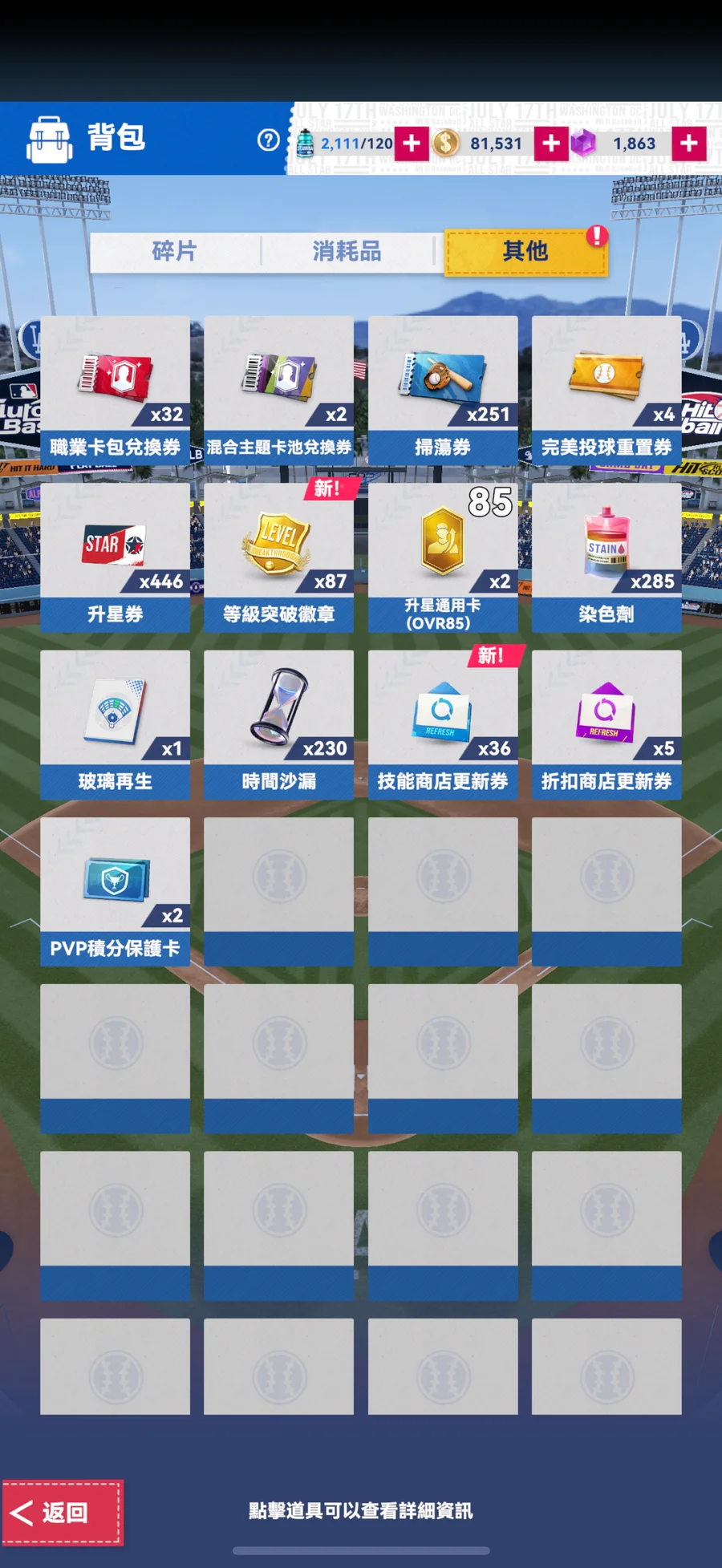722x1568 pixels.
Task: View the 完美投球重置券 item
Action: (x=606, y=390)
